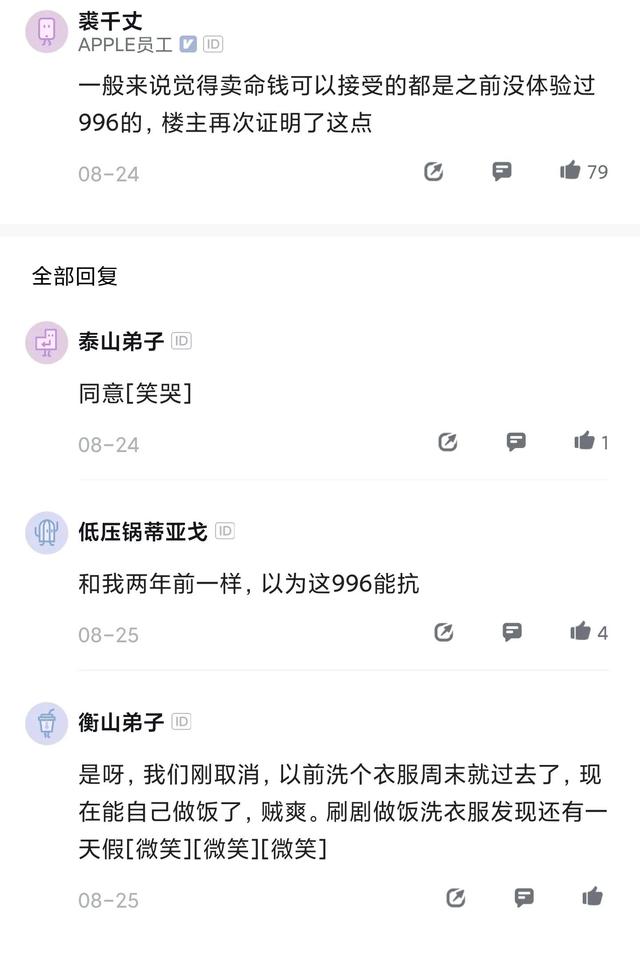
Task: Open 泰山弟子's profile avatar
Action: point(46,342)
